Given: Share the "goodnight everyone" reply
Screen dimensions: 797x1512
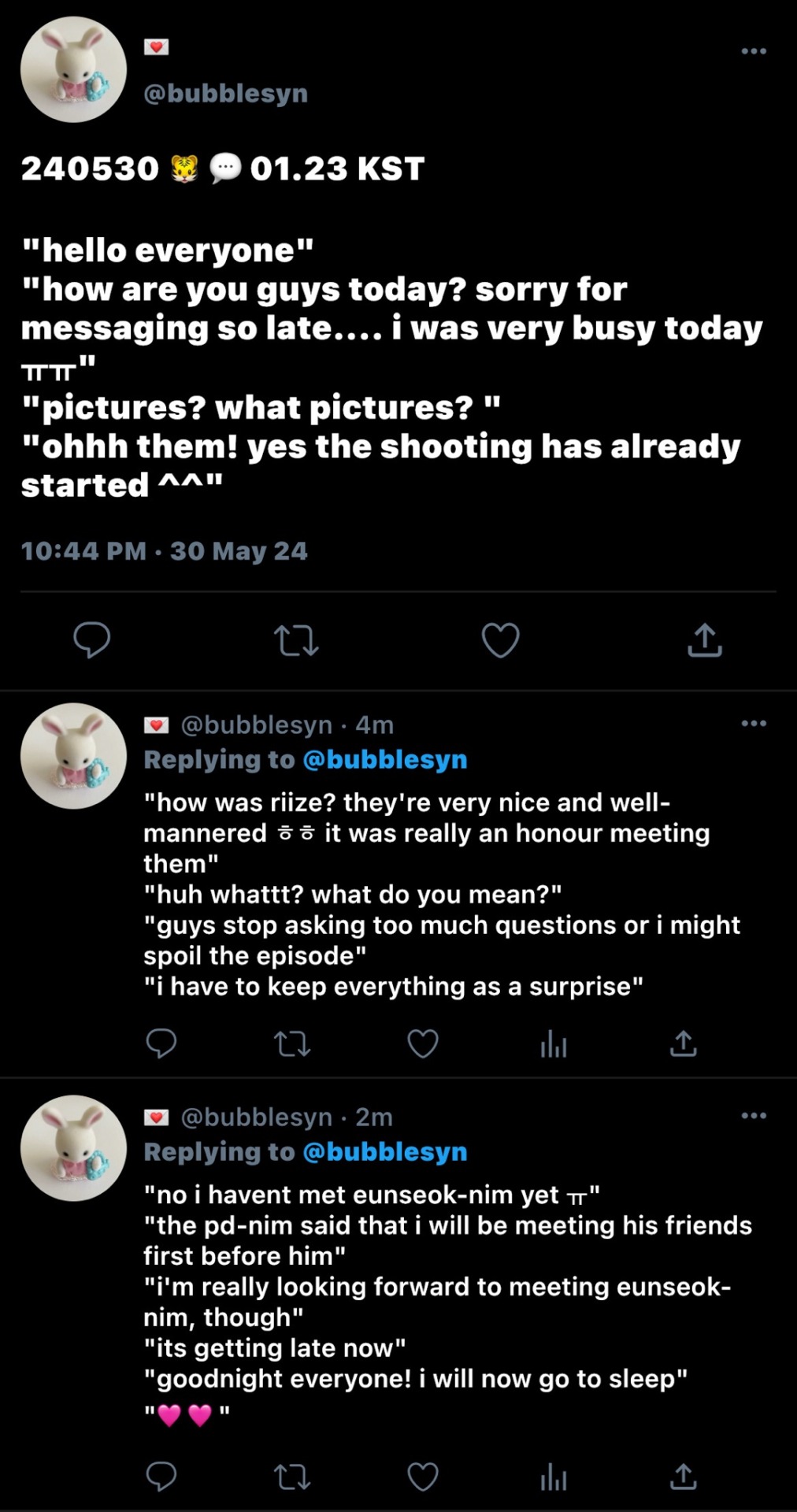Looking at the screenshot, I should coord(683,1477).
